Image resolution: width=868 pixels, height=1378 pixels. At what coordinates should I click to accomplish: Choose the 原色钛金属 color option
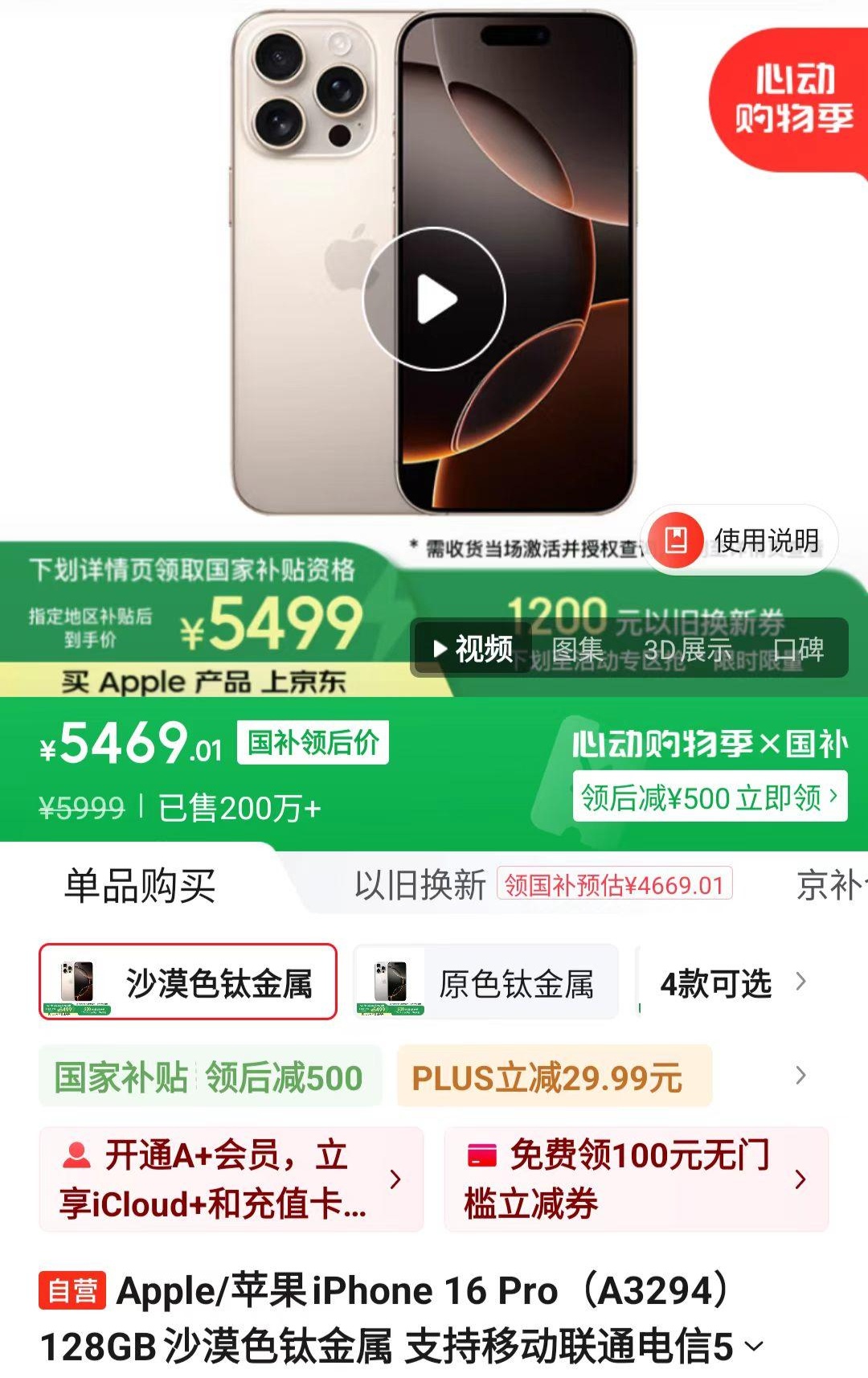[x=487, y=982]
